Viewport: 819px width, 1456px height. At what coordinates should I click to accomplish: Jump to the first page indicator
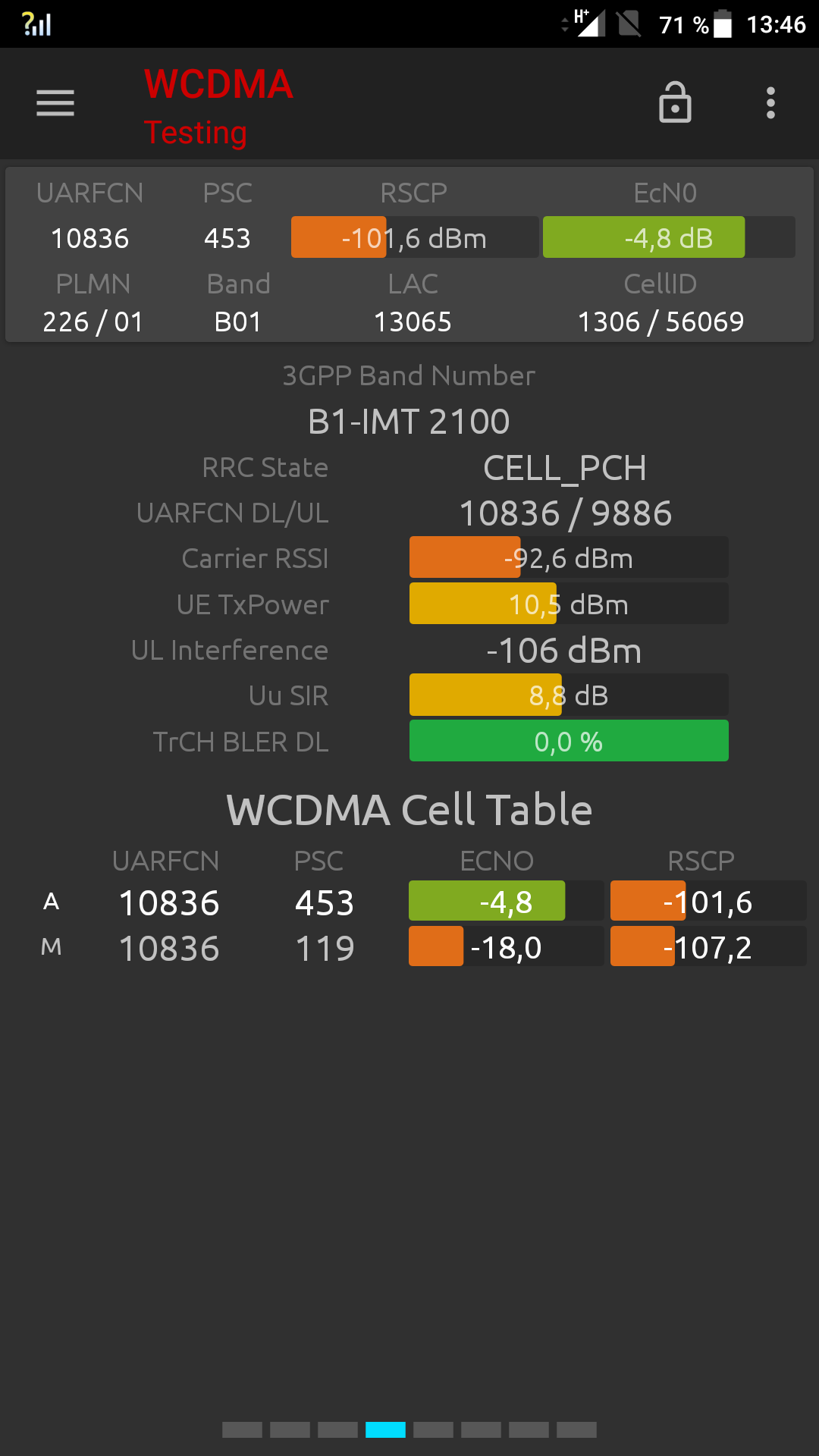[x=242, y=1430]
